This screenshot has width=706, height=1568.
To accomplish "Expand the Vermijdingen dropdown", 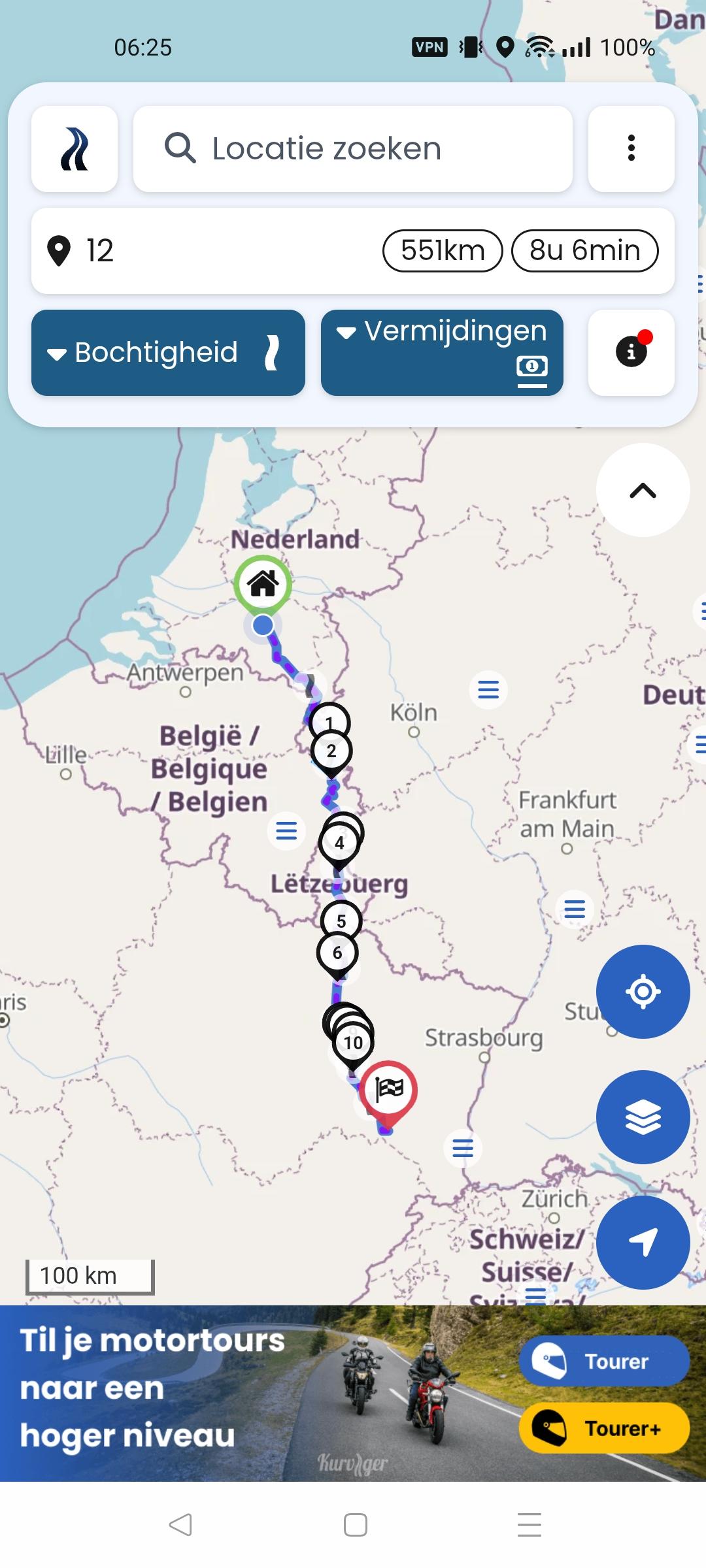I will tap(442, 353).
